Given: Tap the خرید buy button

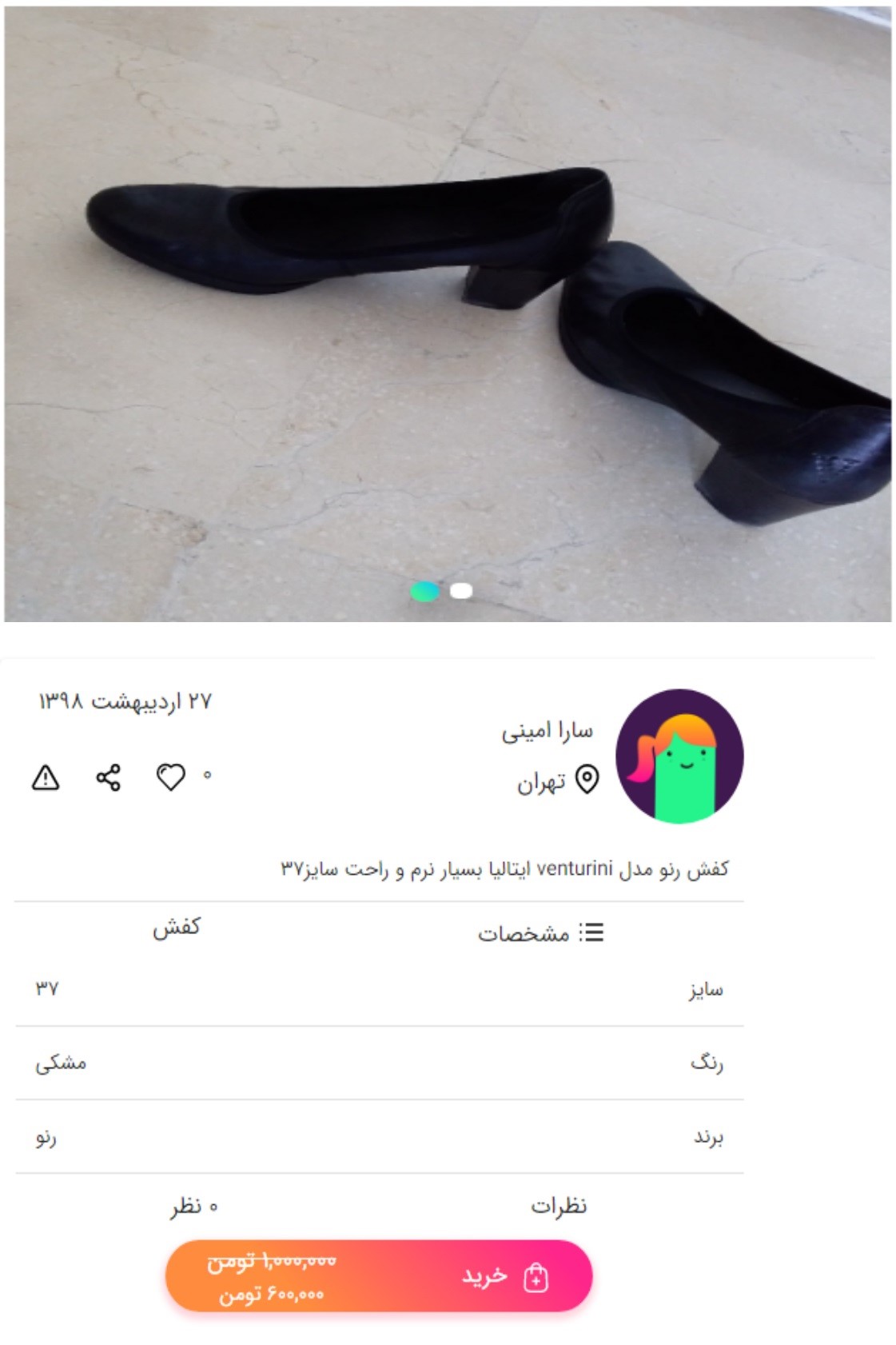Looking at the screenshot, I should [379, 1276].
